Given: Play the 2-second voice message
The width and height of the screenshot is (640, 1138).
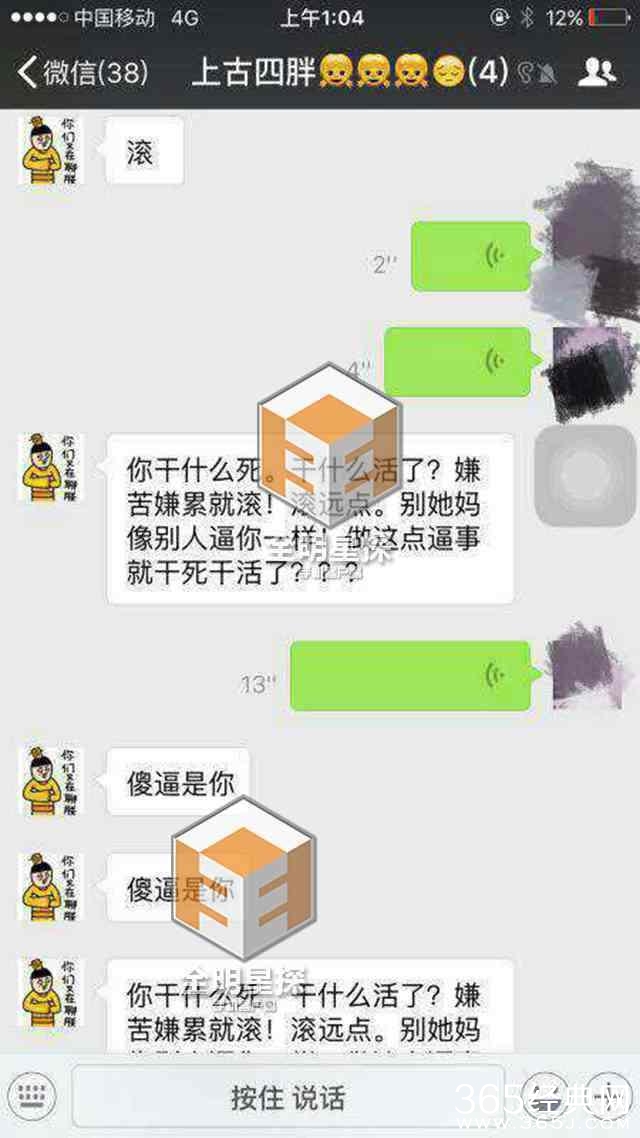Looking at the screenshot, I should [471, 257].
